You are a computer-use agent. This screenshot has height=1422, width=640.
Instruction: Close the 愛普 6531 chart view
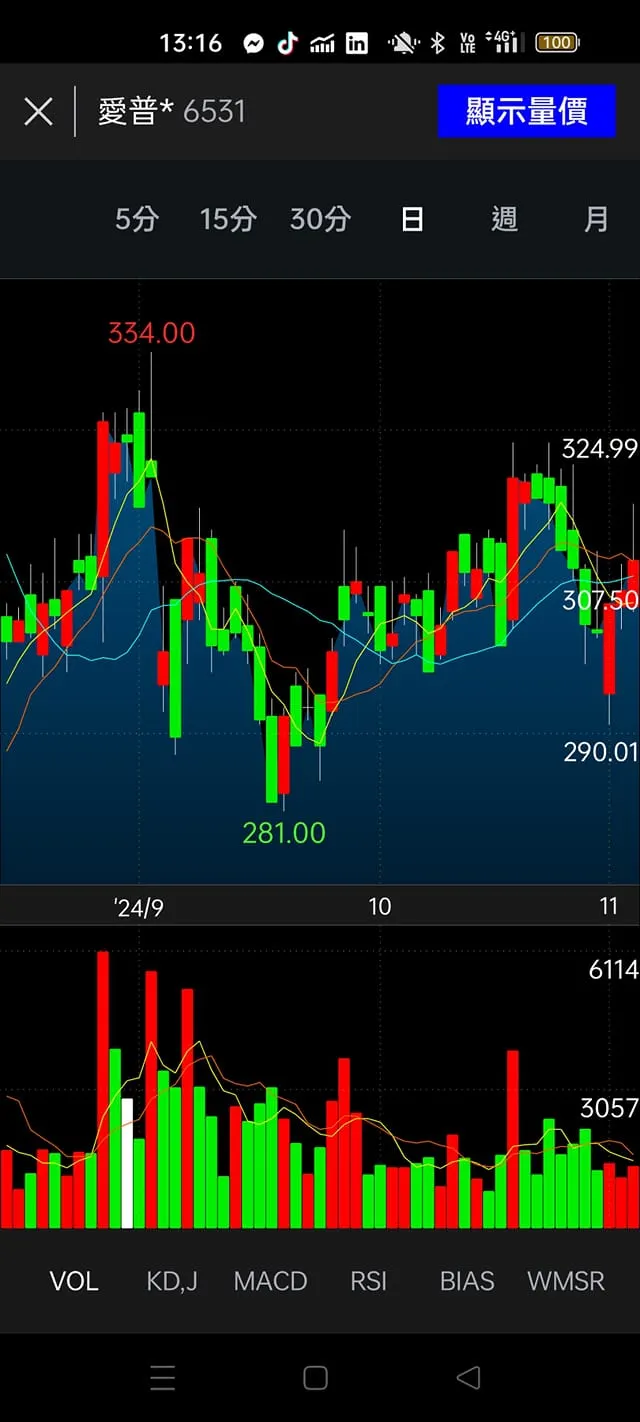tap(38, 111)
